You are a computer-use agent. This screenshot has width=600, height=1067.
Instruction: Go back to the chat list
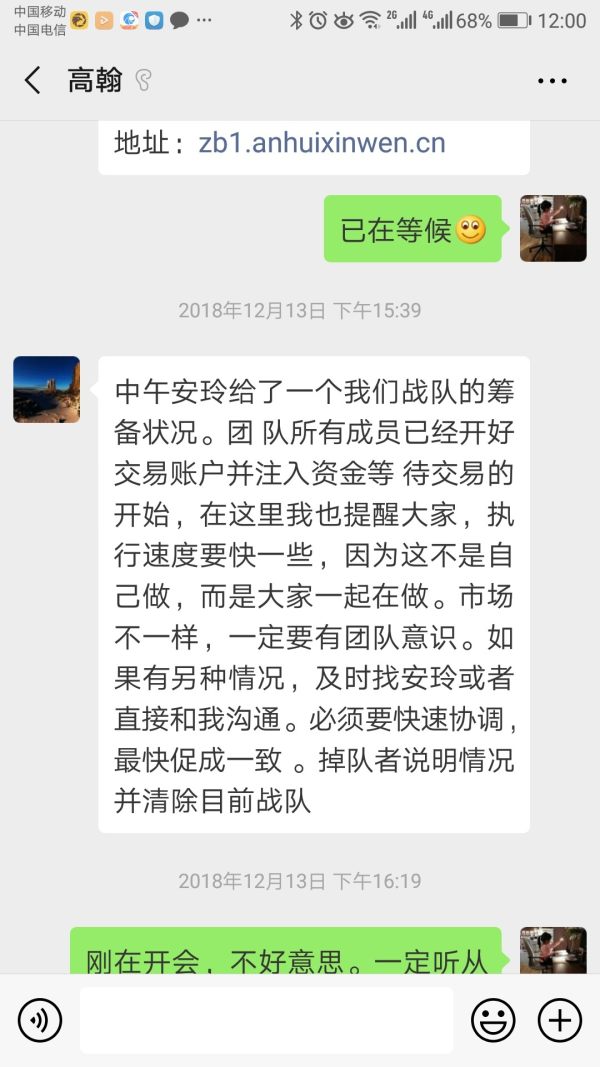[33, 81]
